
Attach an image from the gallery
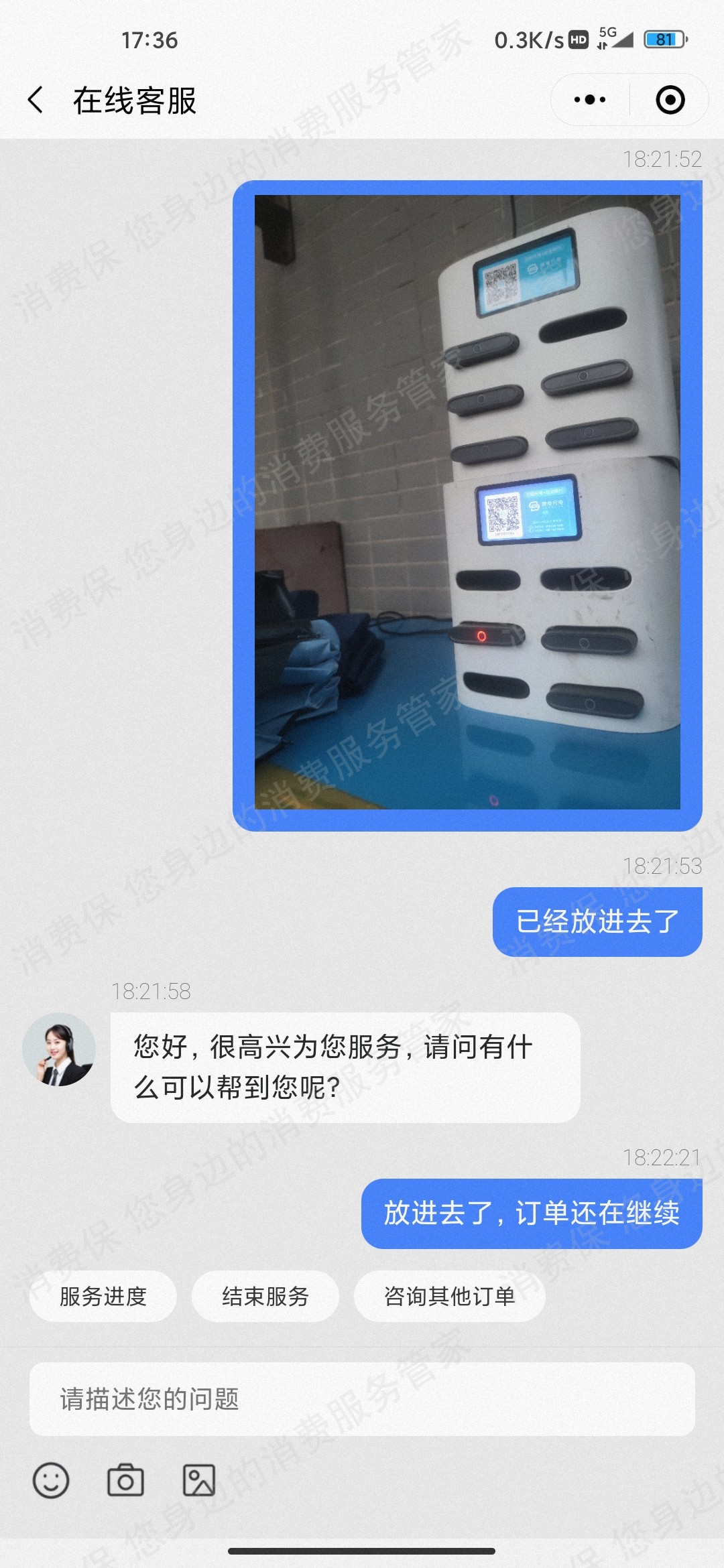pyautogui.click(x=199, y=1480)
